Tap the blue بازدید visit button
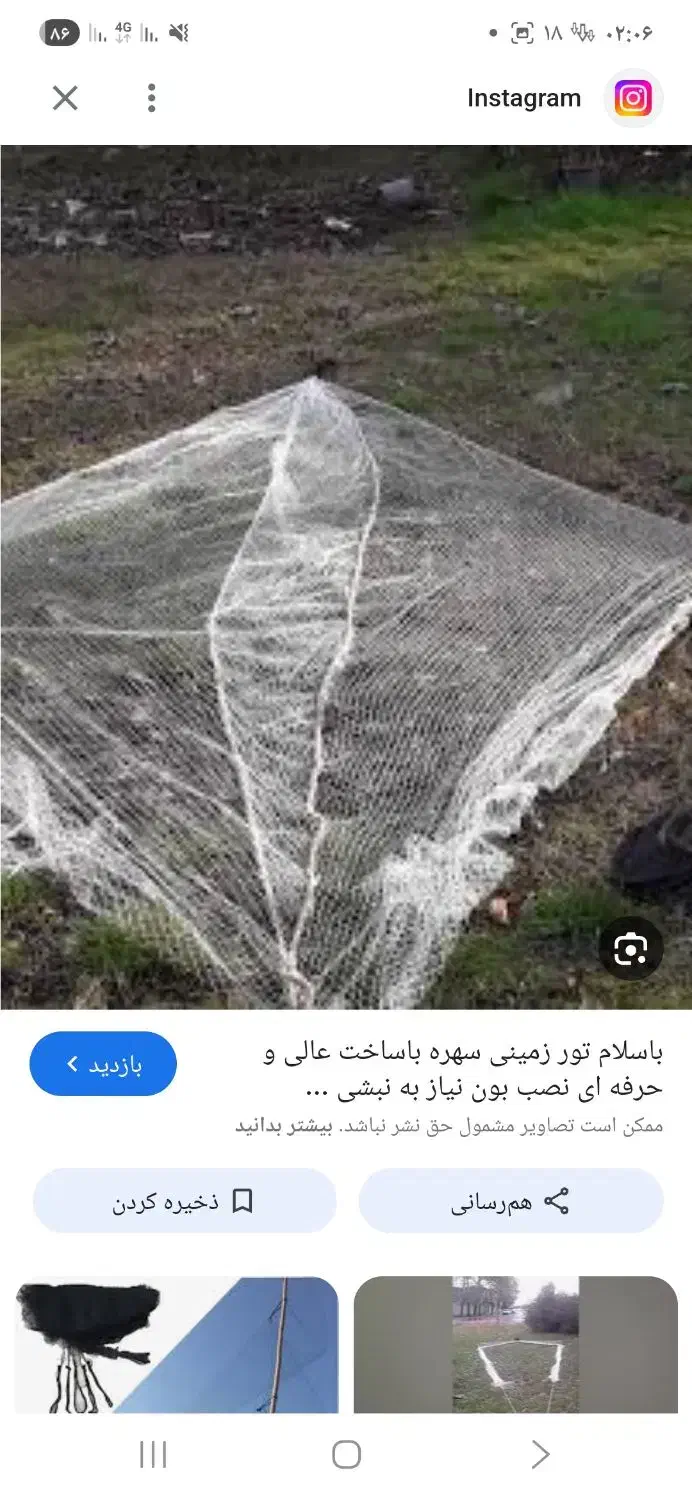 (x=103, y=1064)
